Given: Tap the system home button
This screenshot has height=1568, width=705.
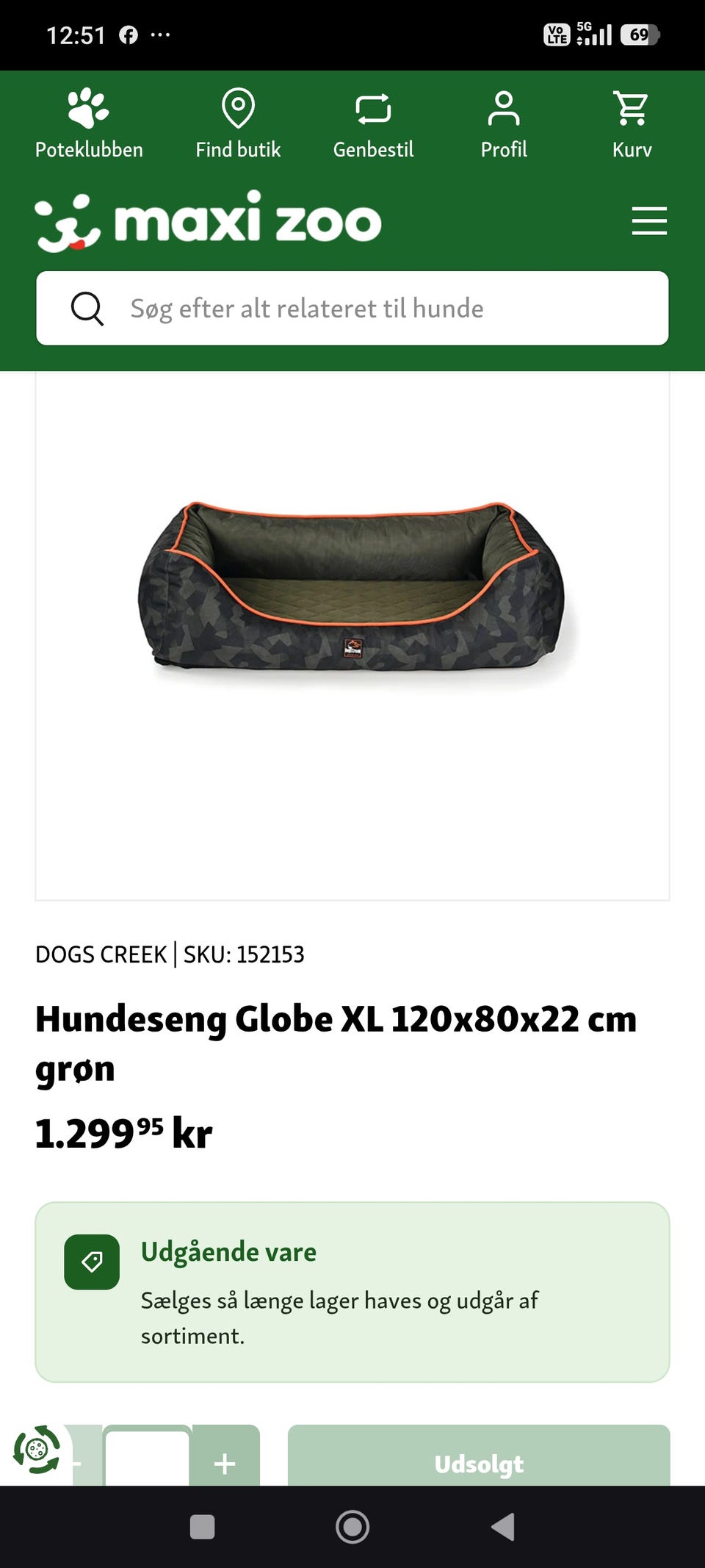Looking at the screenshot, I should pyautogui.click(x=352, y=1527).
